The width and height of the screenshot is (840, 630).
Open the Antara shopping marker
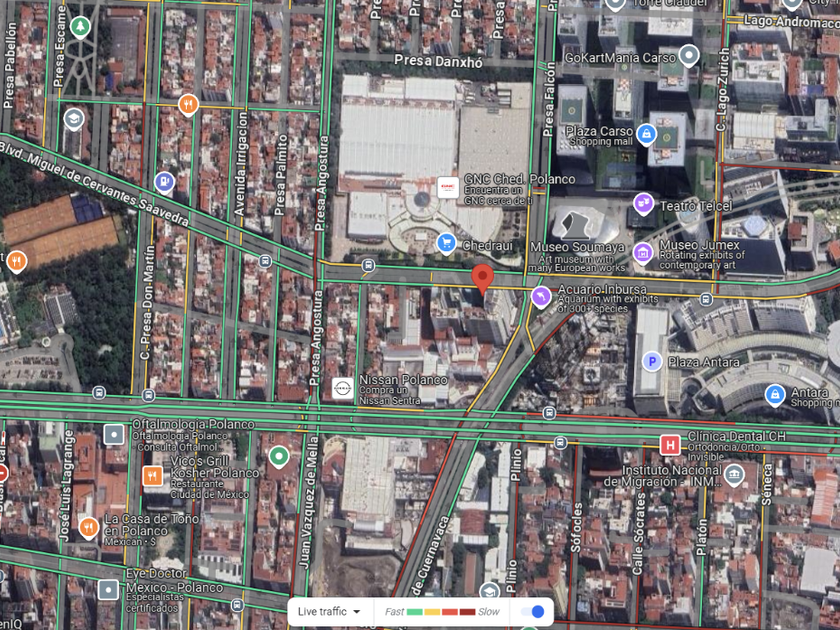pos(774,395)
